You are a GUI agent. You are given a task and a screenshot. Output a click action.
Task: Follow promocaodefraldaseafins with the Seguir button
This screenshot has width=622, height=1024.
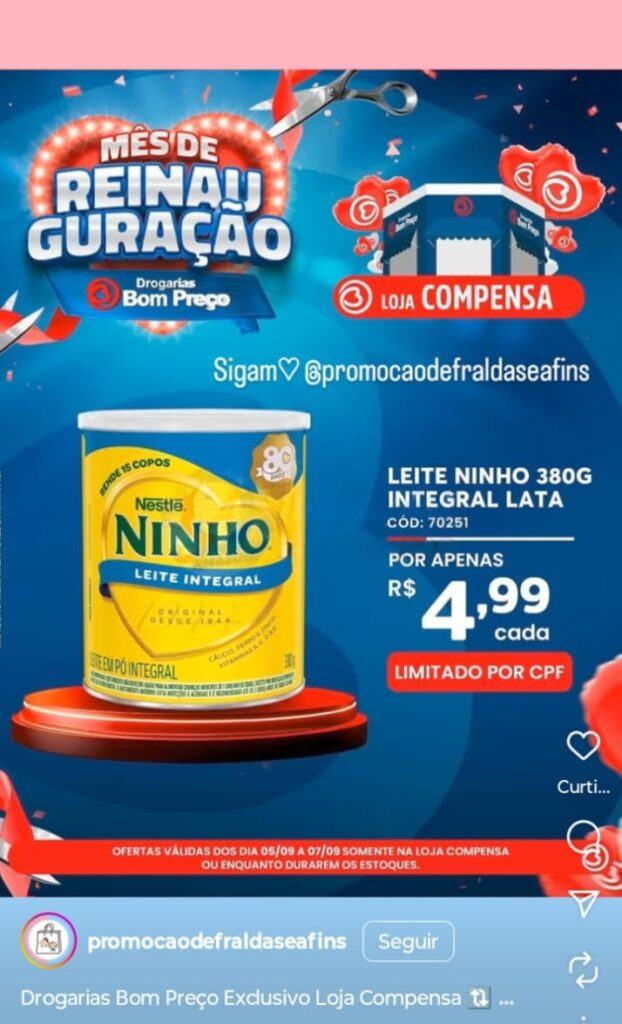(x=408, y=941)
